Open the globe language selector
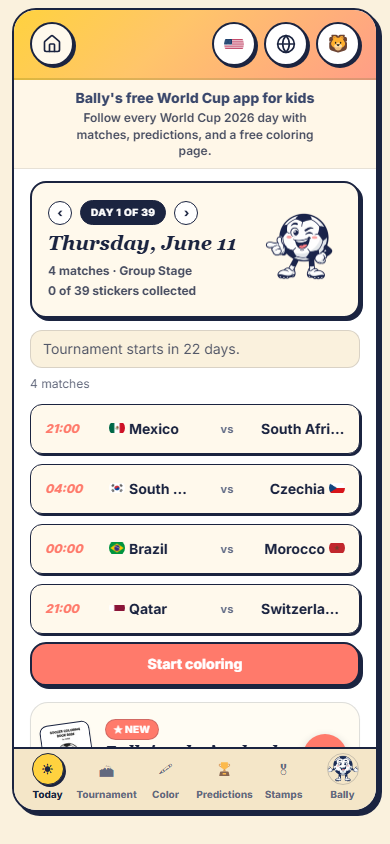Viewport: 390px width, 844px height. point(286,44)
